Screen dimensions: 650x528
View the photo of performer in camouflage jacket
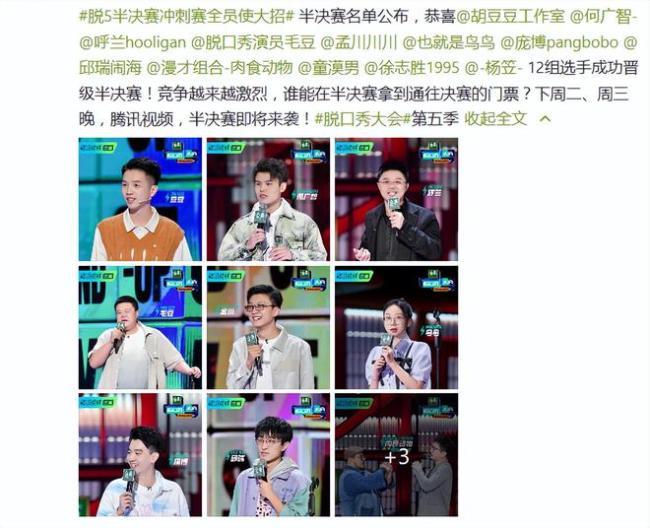pyautogui.click(x=268, y=199)
